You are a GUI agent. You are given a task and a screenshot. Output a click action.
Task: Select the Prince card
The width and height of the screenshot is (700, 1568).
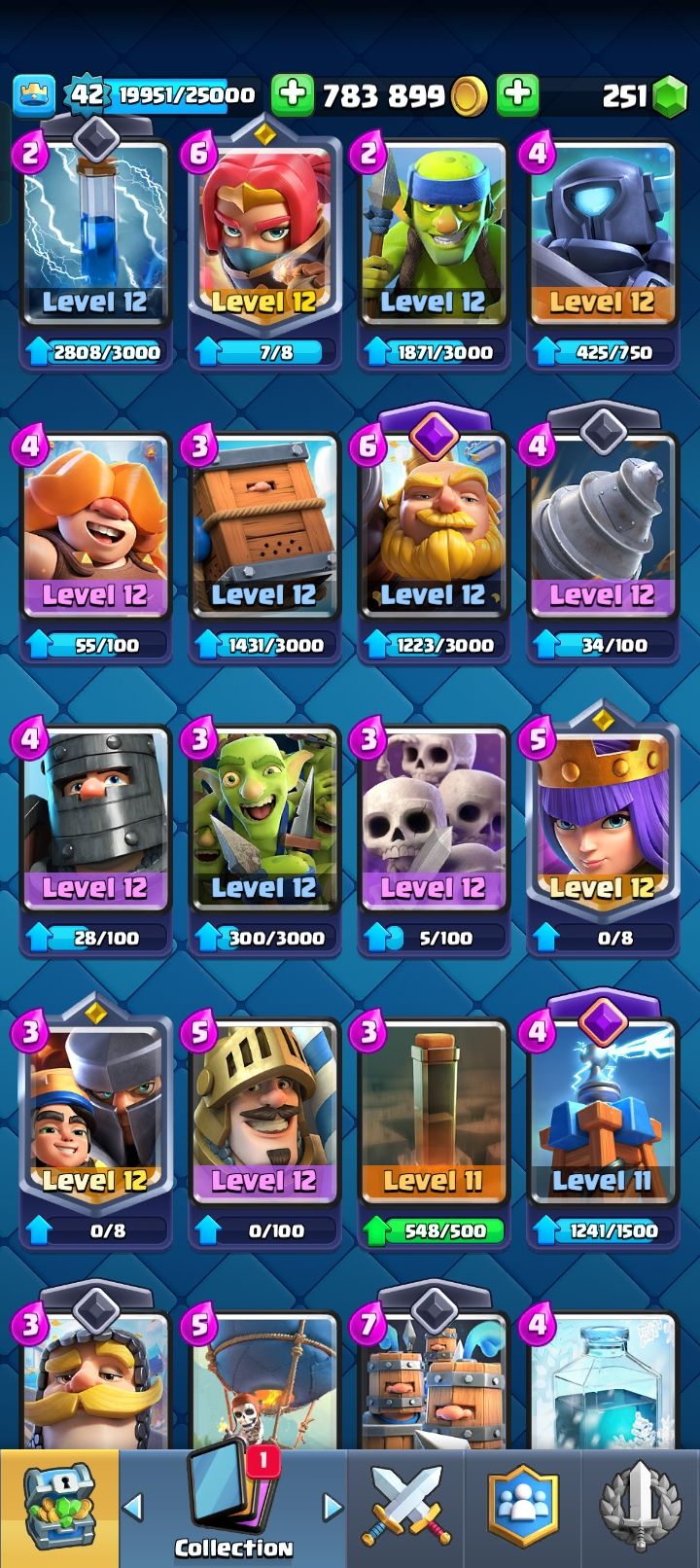pyautogui.click(x=263, y=1112)
